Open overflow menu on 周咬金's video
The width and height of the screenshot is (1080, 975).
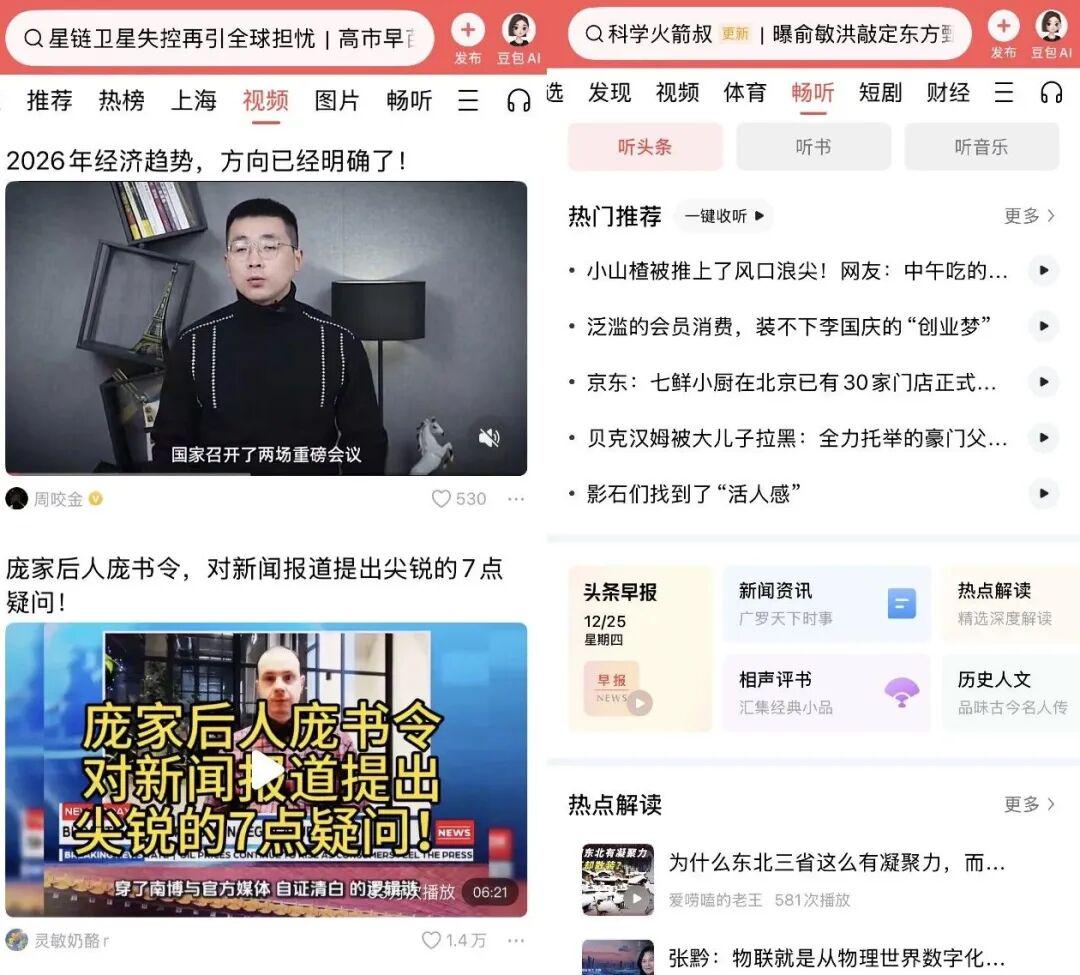[515, 499]
